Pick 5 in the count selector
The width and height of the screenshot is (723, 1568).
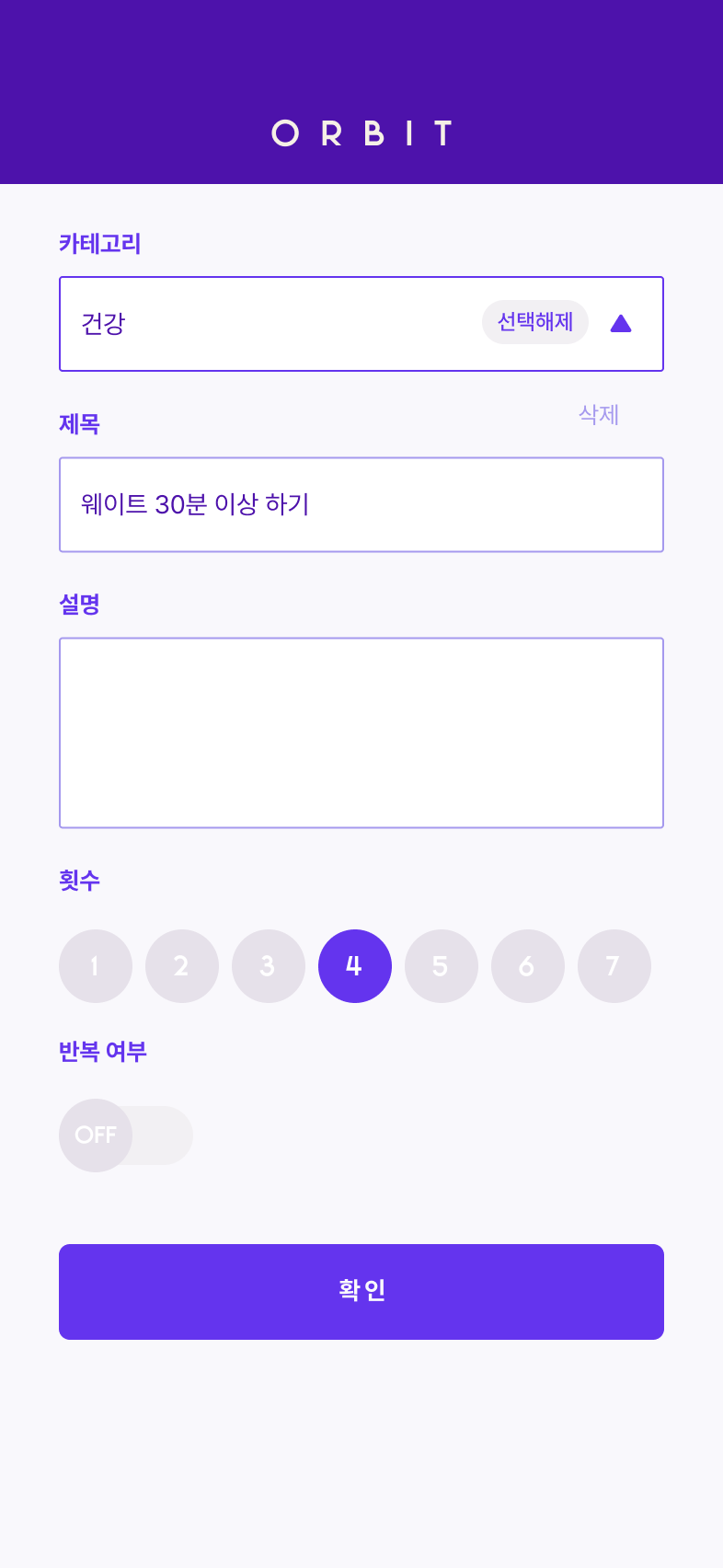point(442,966)
